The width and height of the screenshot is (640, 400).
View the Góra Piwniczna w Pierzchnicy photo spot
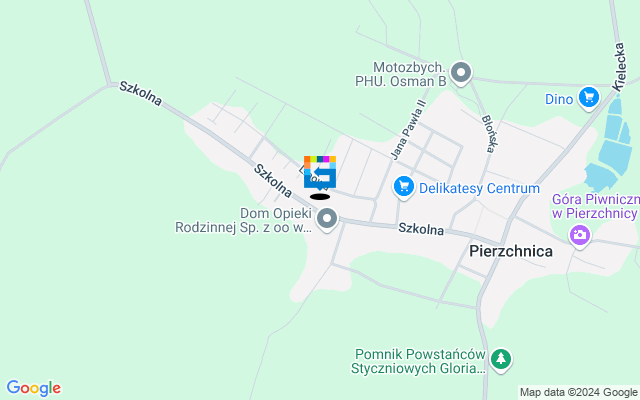click(579, 236)
